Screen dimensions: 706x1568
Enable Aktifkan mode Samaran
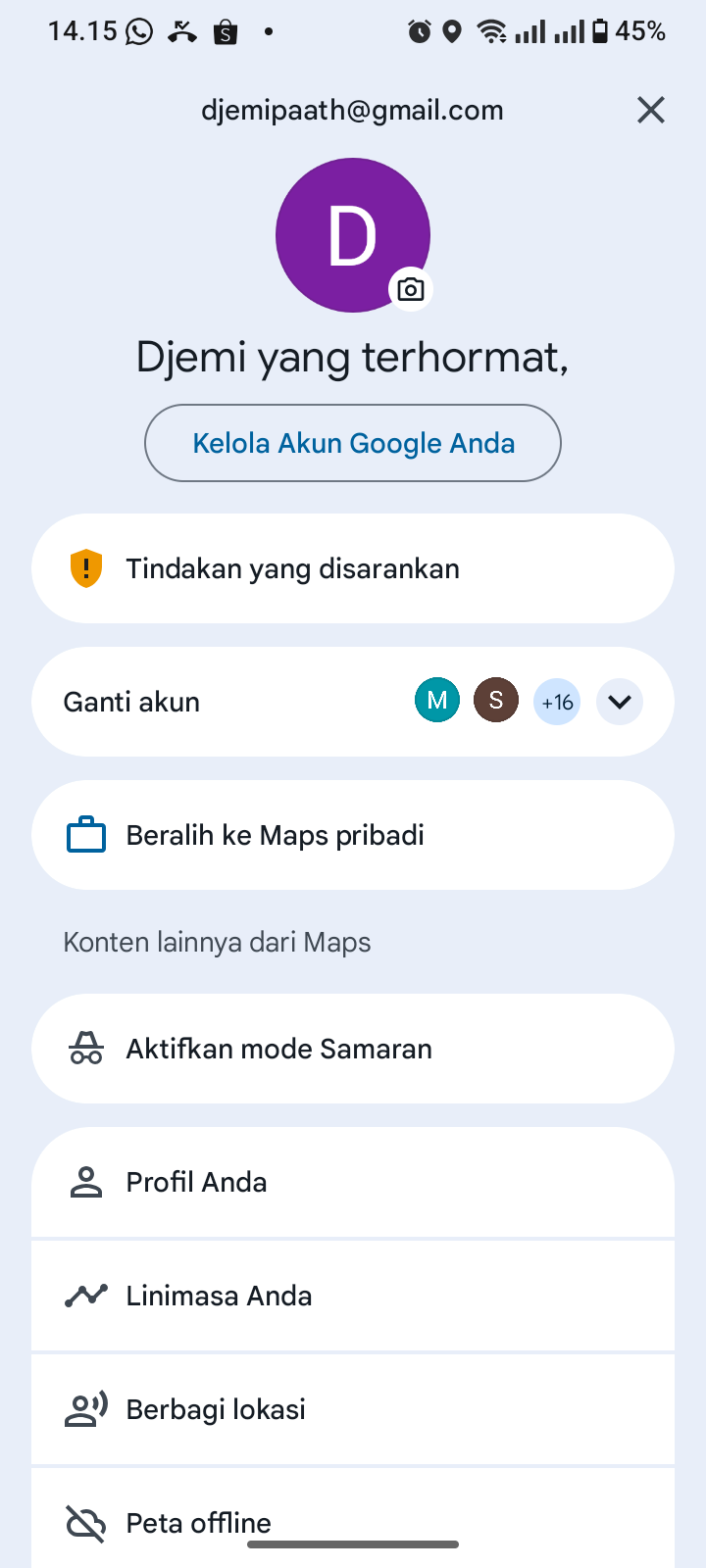click(x=353, y=1049)
